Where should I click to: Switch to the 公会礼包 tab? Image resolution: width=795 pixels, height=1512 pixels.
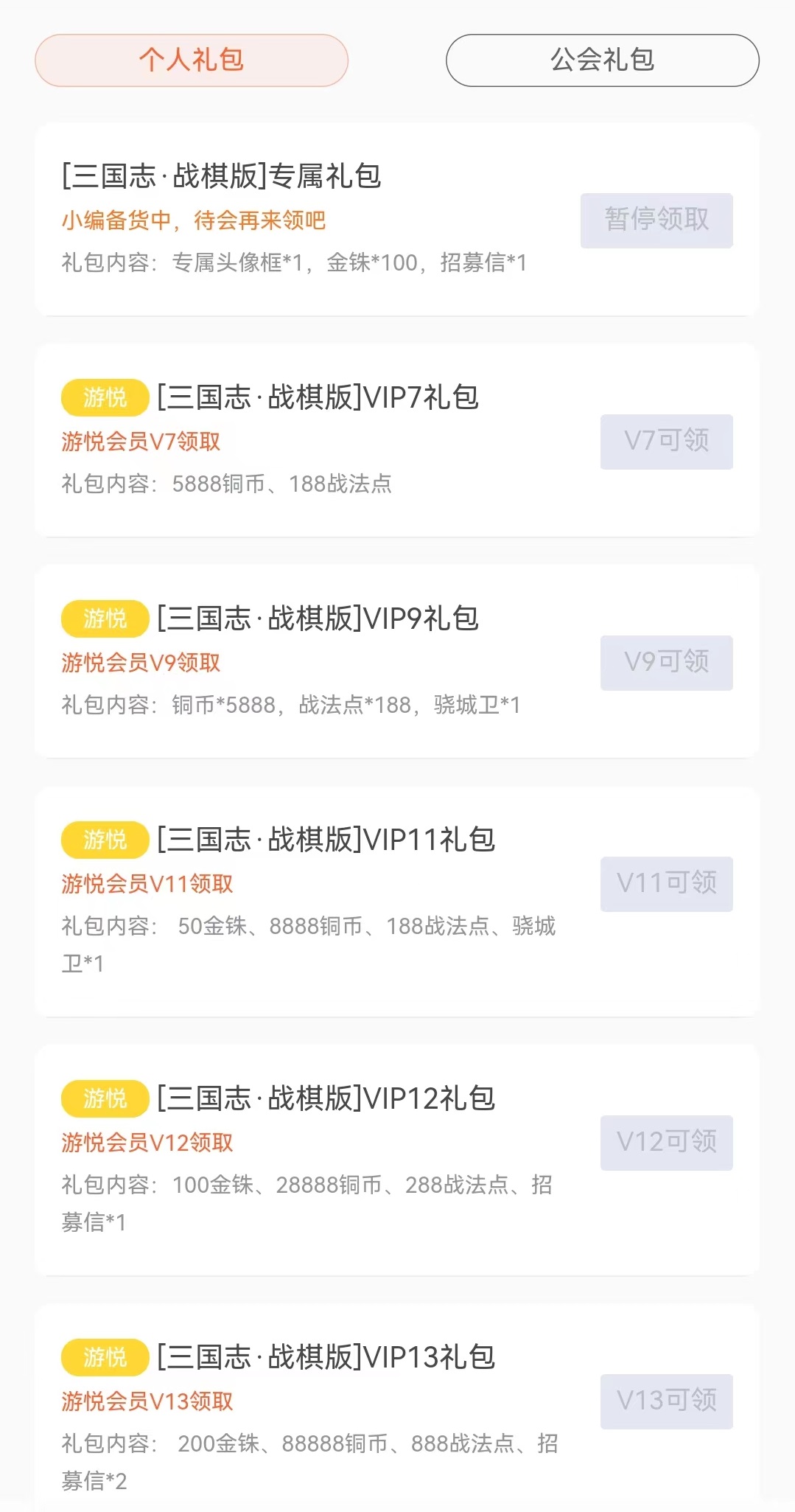pos(602,60)
